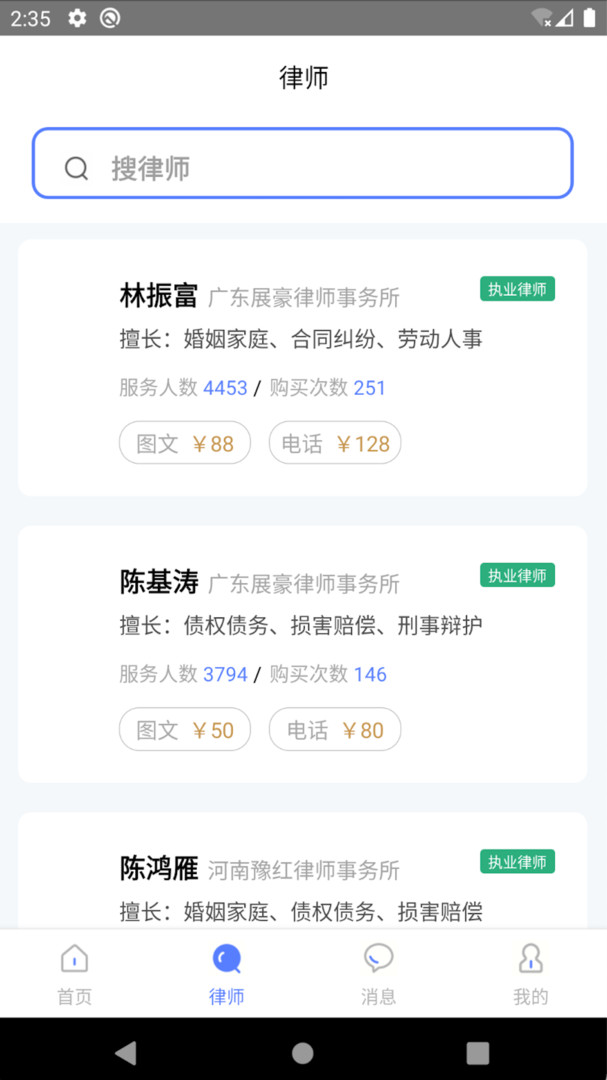Screen dimensions: 607x1080
Task: Select 图文 ¥88 consultation for 林振富
Action: tap(185, 443)
